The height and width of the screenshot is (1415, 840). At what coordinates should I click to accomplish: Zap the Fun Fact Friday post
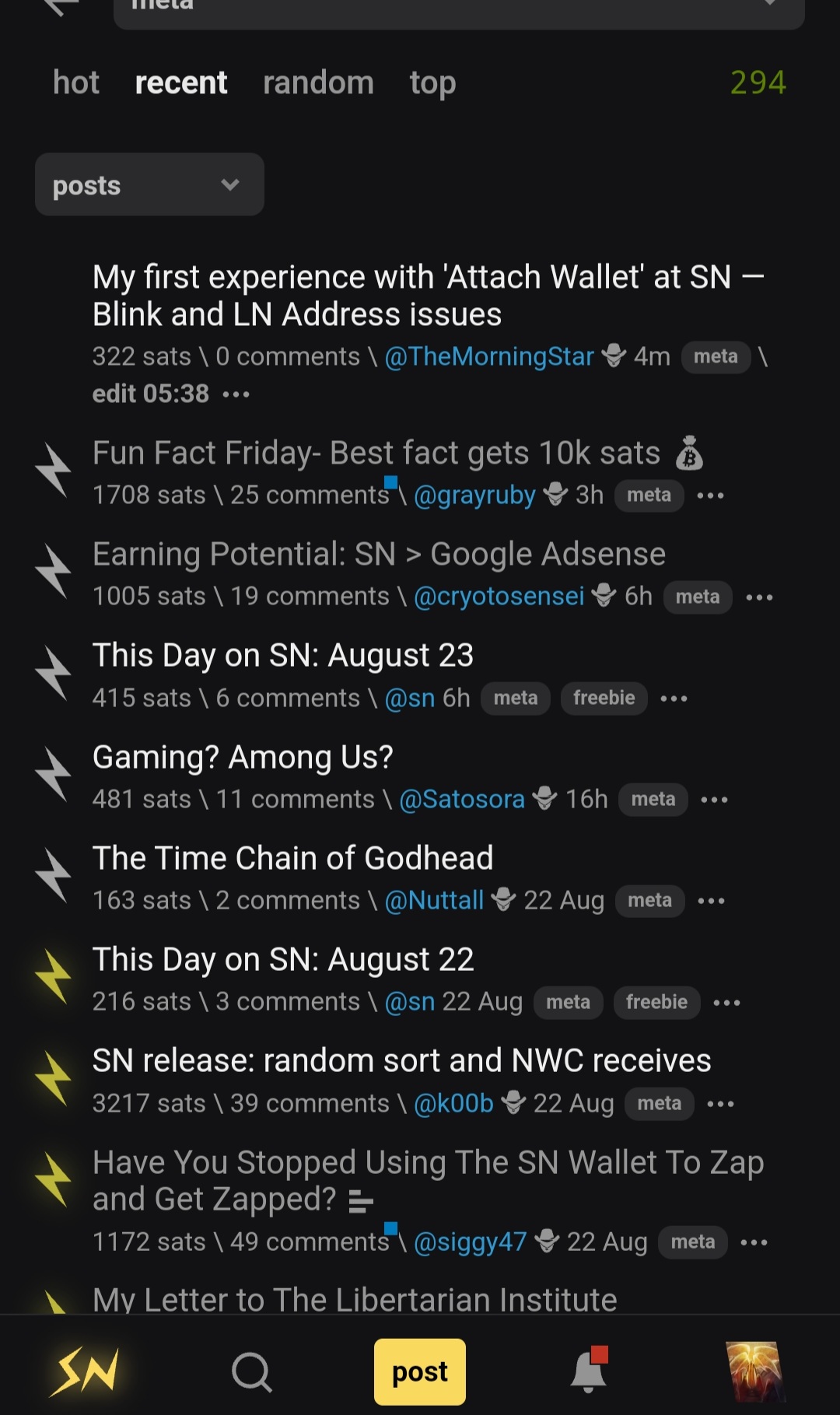(x=54, y=470)
